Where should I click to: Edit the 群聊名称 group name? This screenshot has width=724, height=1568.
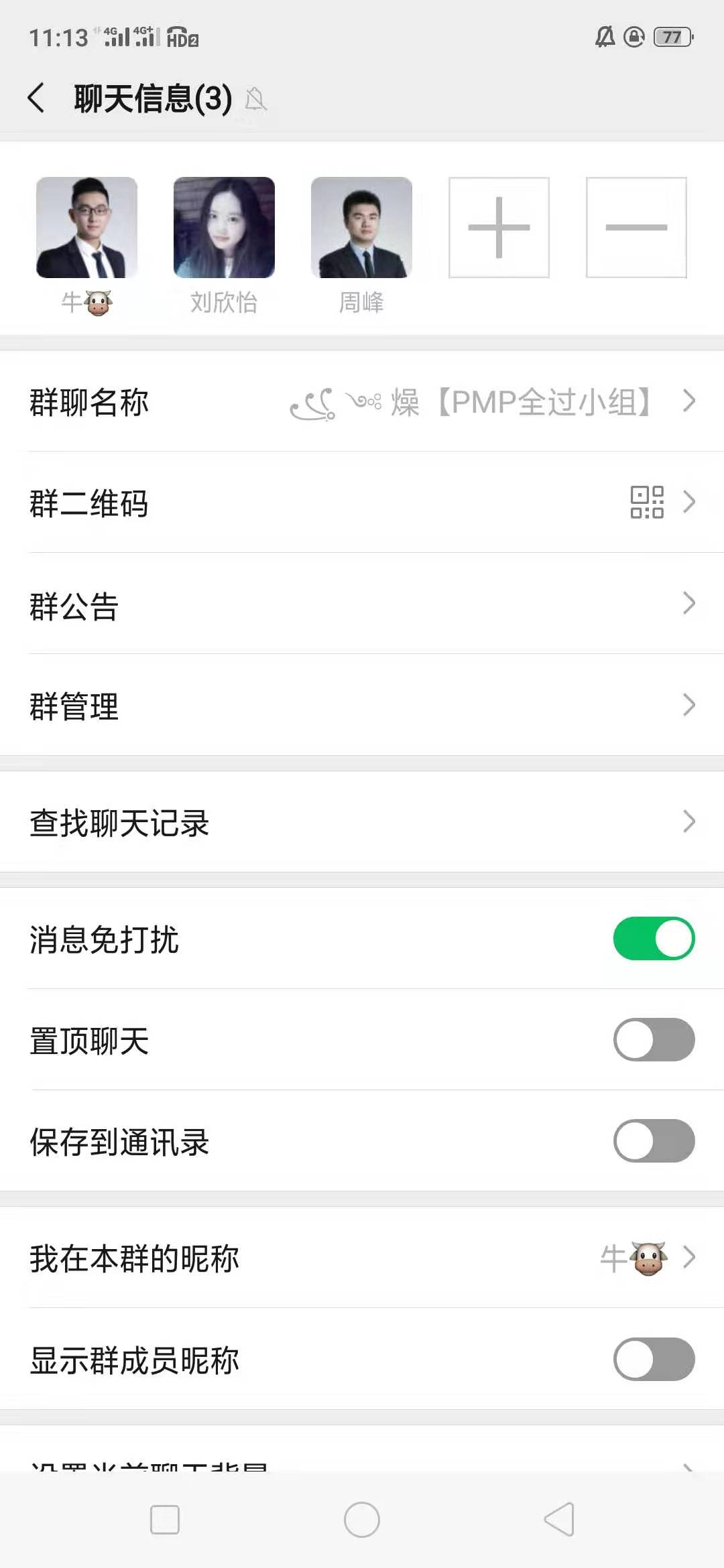[362, 402]
